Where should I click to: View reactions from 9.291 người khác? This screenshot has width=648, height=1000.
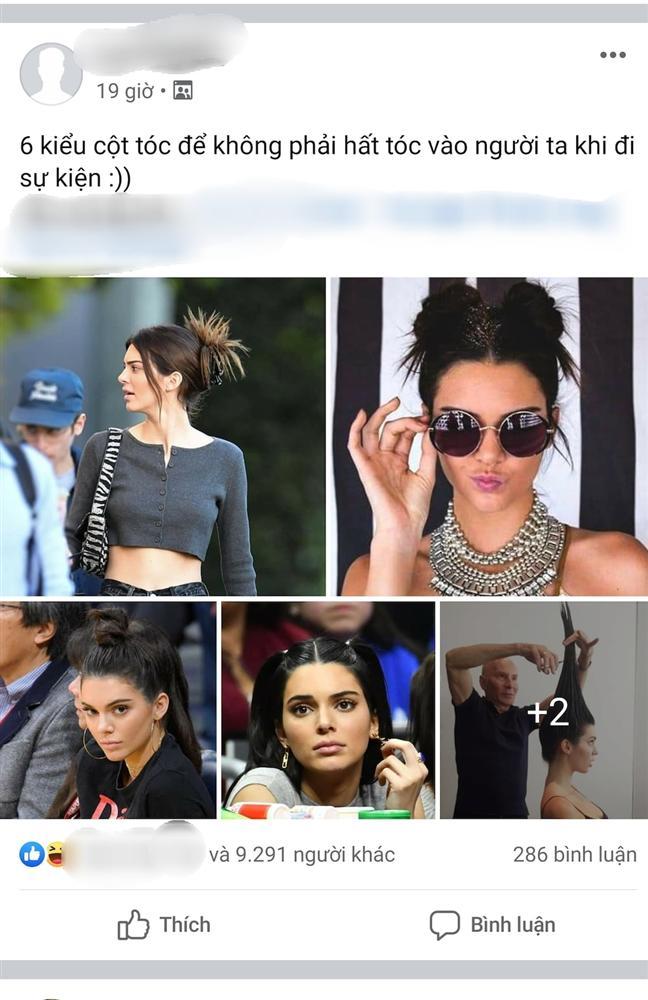pos(300,854)
